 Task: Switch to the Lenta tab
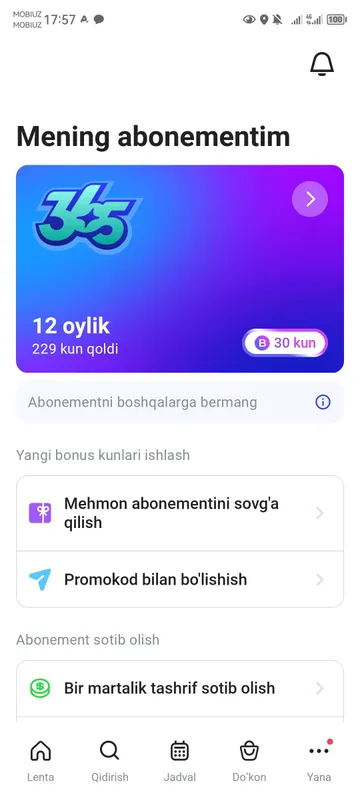click(x=41, y=761)
